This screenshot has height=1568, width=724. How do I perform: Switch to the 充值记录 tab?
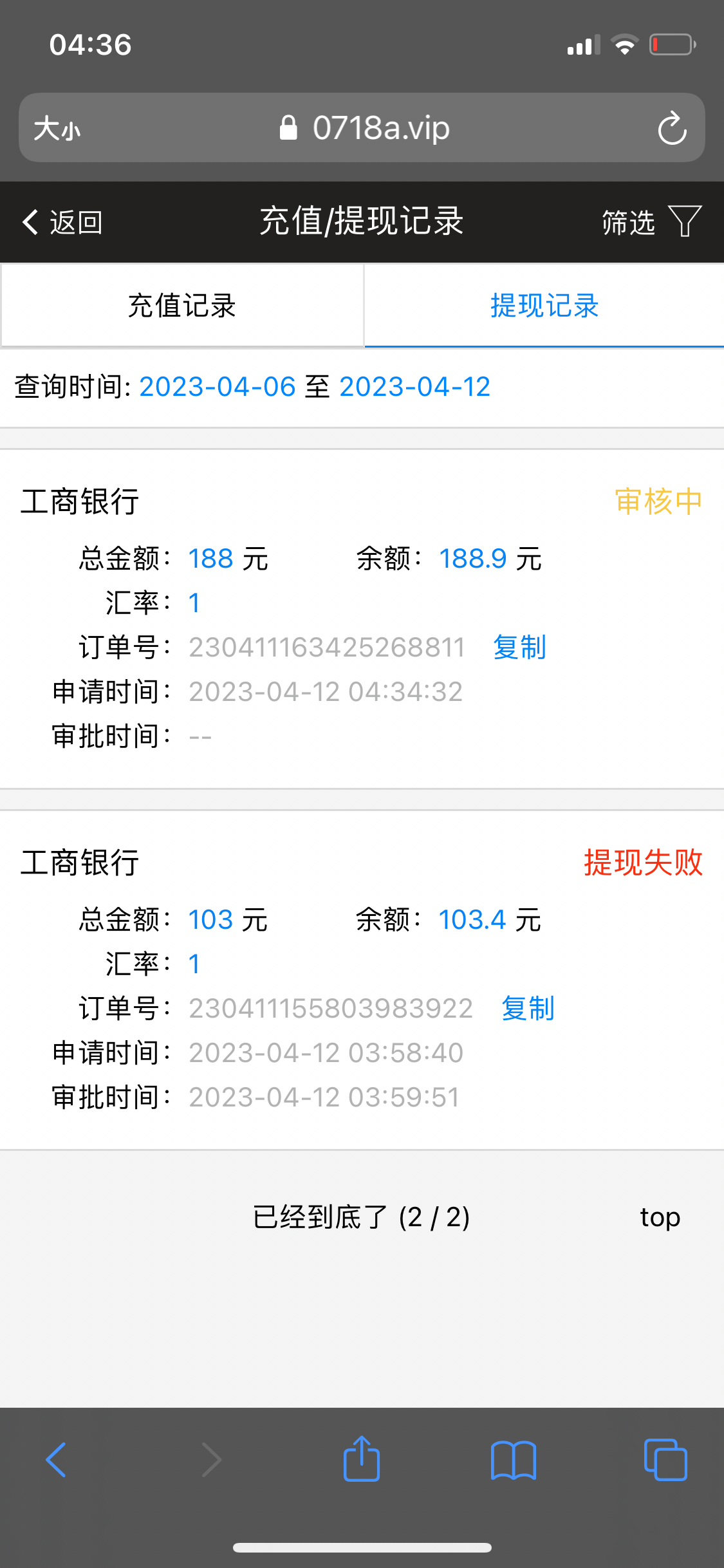pos(182,305)
